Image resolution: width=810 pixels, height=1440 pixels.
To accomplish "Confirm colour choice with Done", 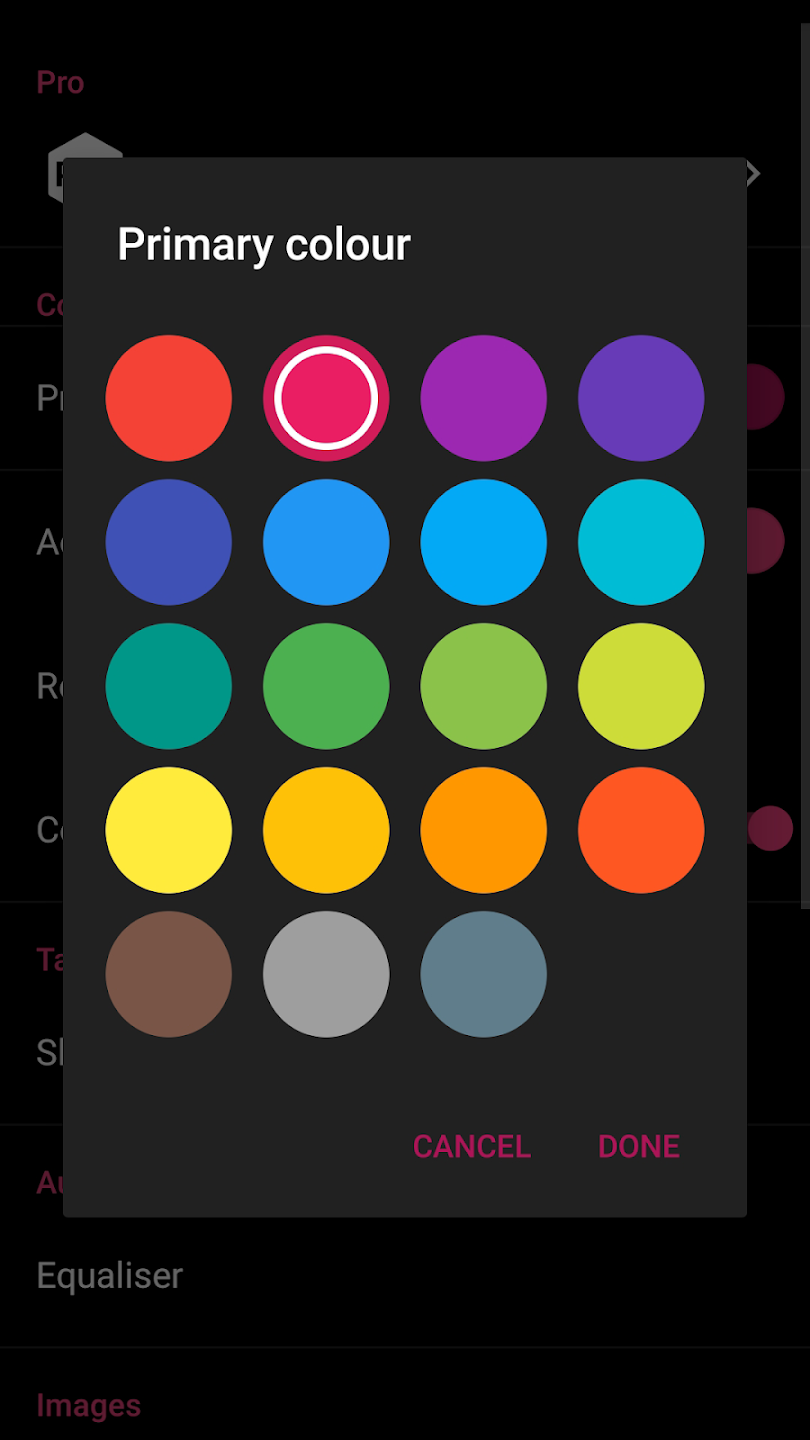I will point(639,1146).
